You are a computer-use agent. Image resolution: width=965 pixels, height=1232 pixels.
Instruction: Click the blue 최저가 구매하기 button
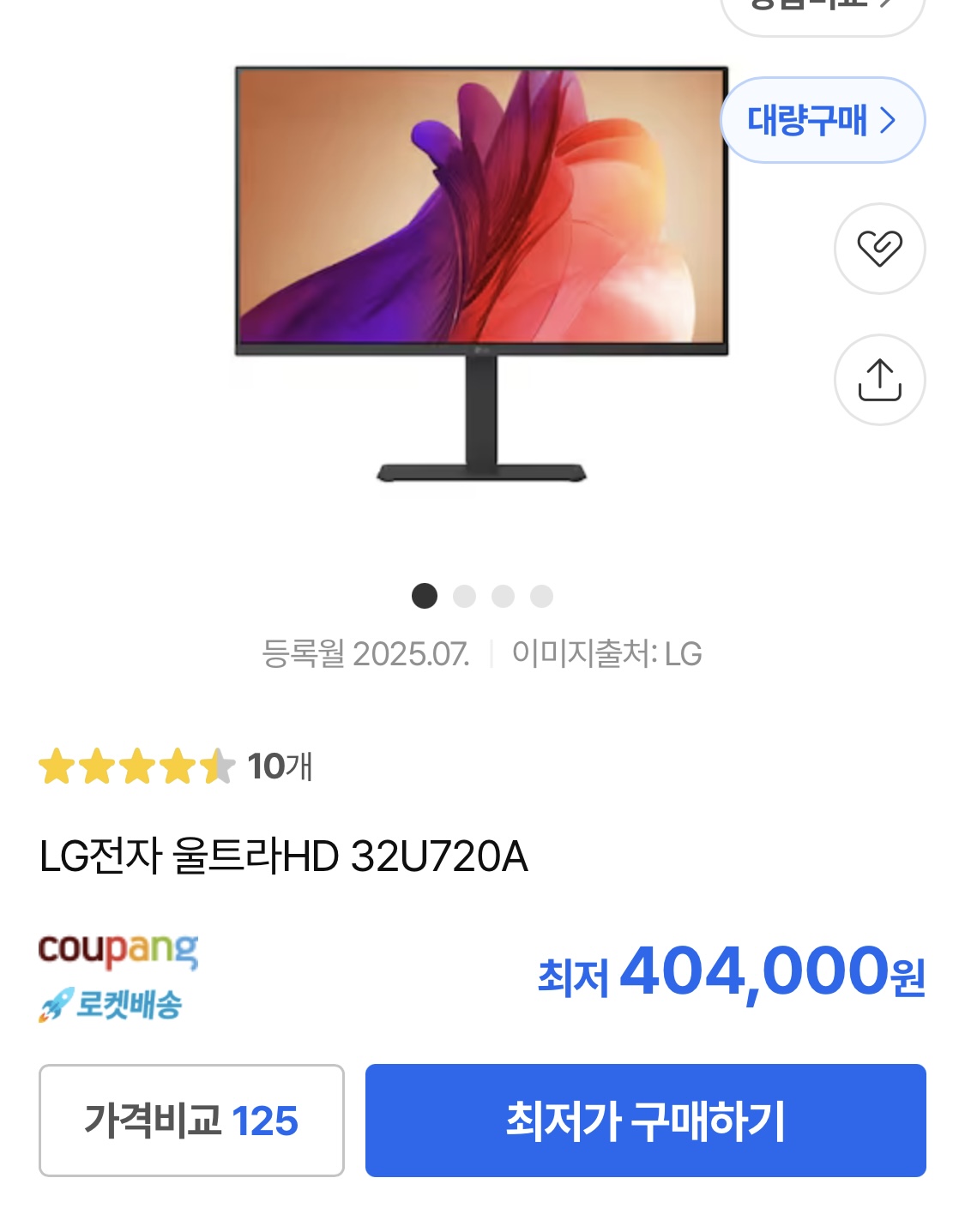[645, 1119]
